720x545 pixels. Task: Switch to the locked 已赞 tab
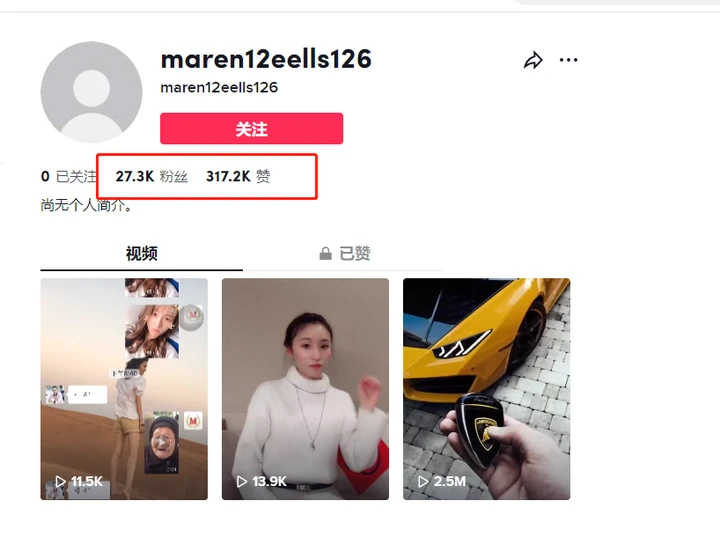[344, 253]
